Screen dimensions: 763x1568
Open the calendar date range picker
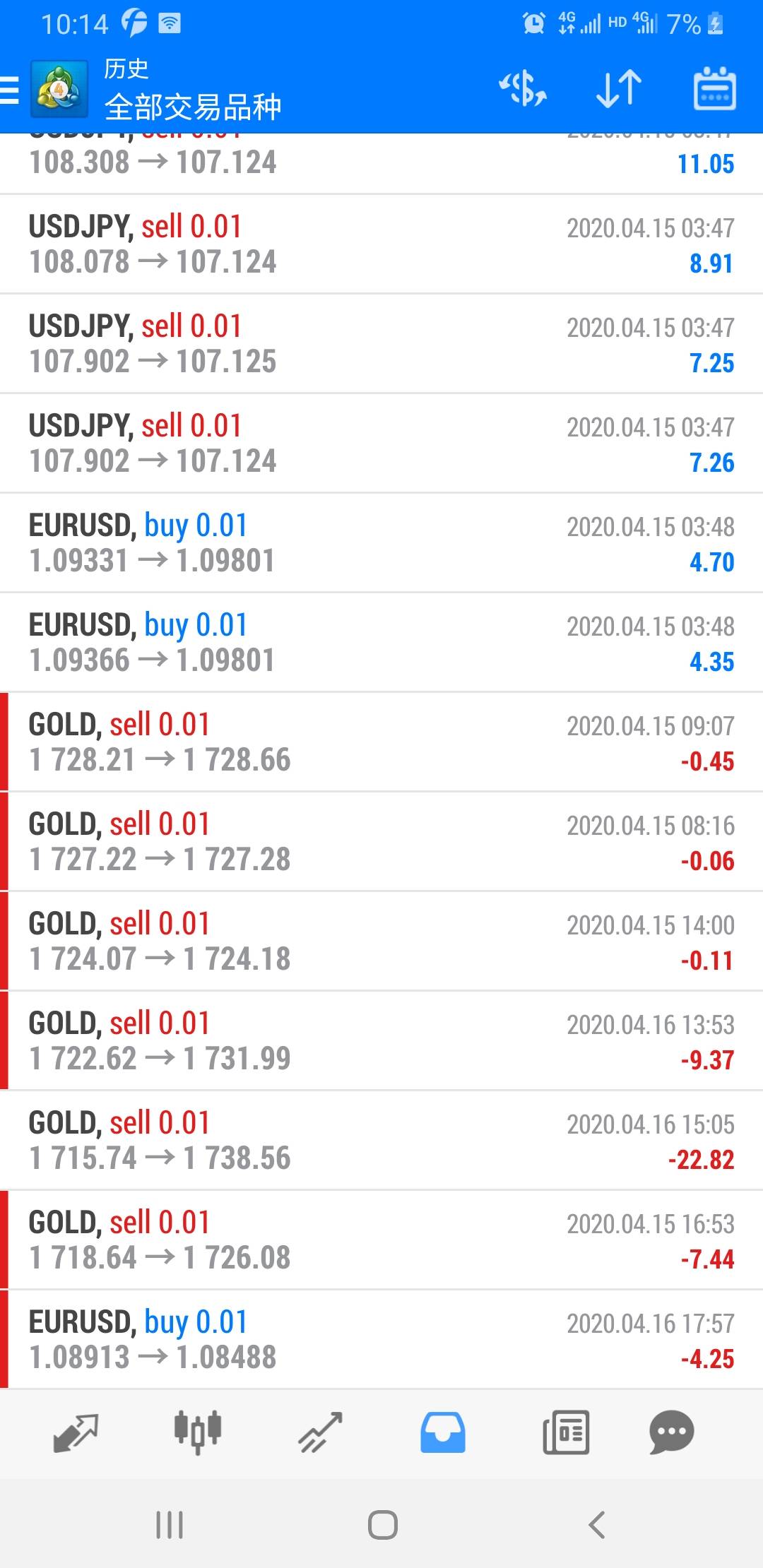[714, 89]
